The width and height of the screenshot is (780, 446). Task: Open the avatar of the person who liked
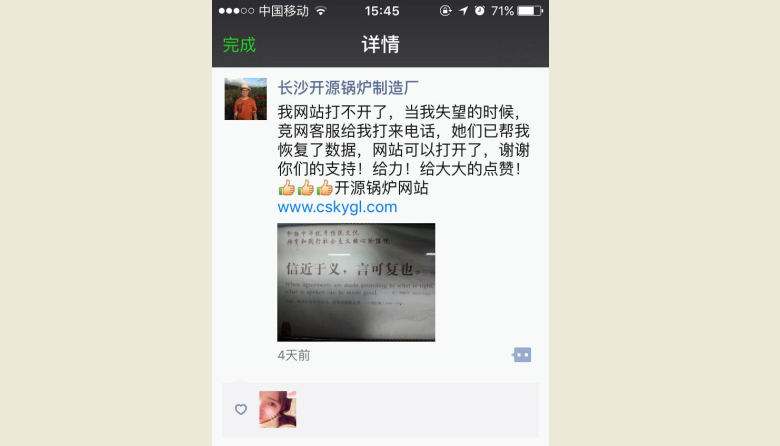point(277,409)
